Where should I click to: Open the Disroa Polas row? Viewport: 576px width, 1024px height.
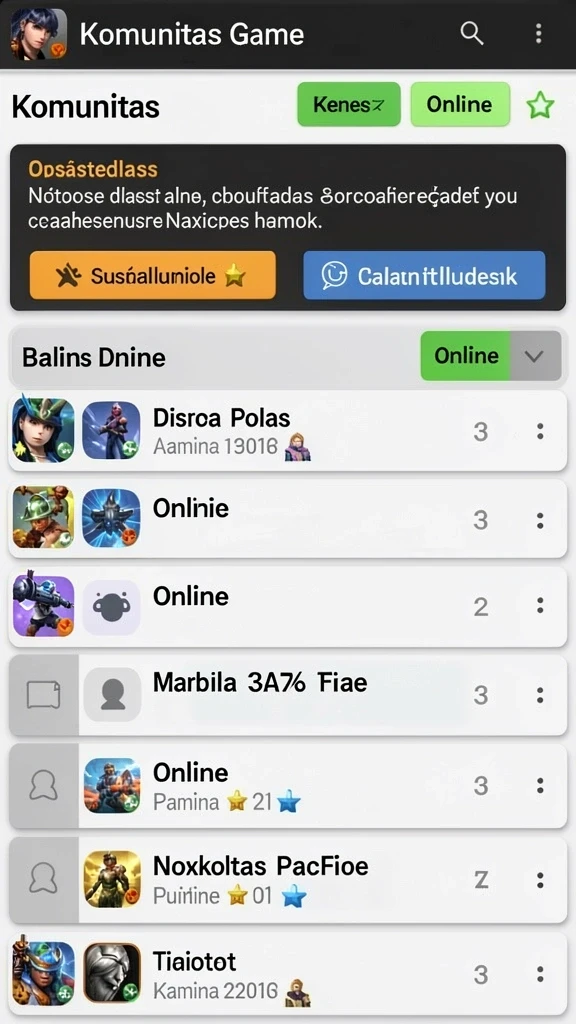pyautogui.click(x=287, y=431)
